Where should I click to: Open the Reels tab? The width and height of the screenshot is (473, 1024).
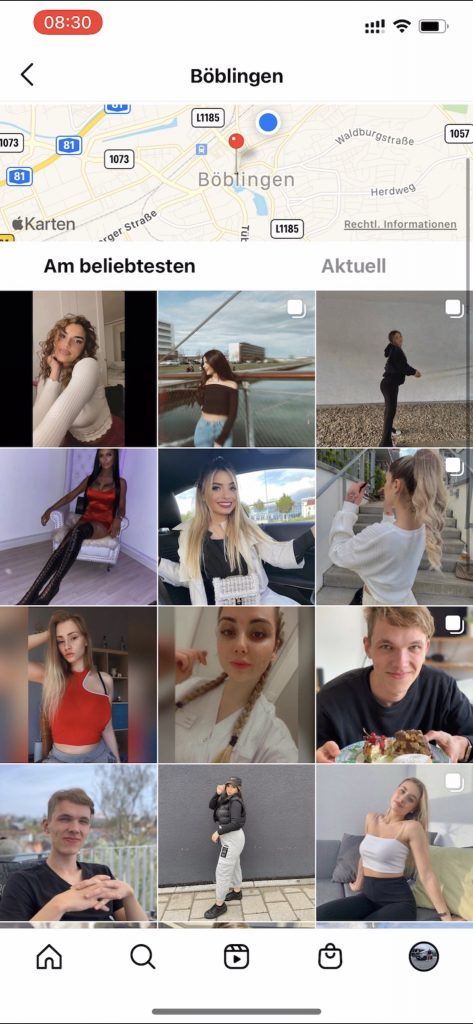(236, 956)
